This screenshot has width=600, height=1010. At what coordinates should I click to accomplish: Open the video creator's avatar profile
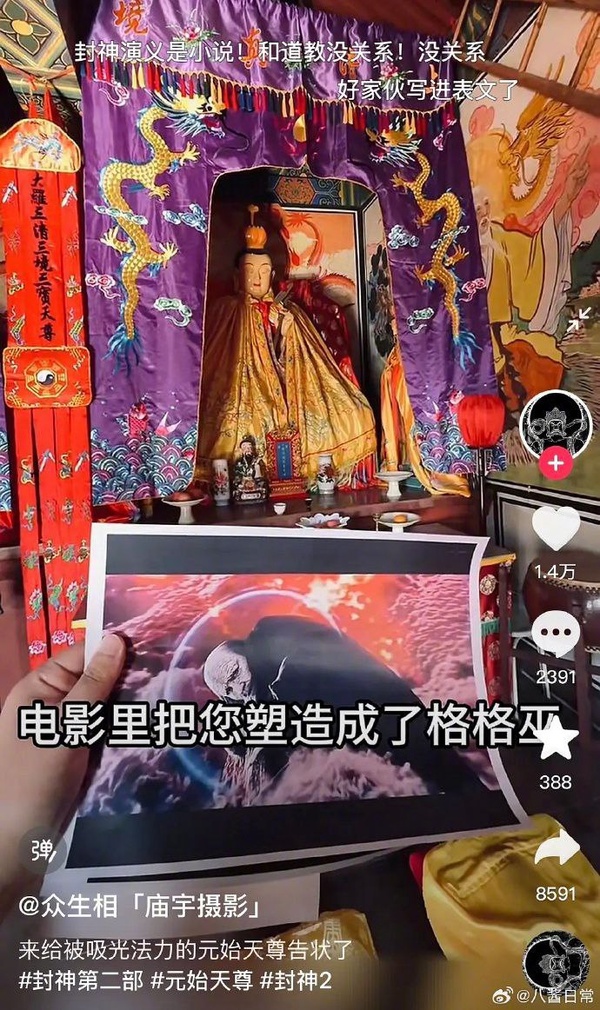click(556, 421)
